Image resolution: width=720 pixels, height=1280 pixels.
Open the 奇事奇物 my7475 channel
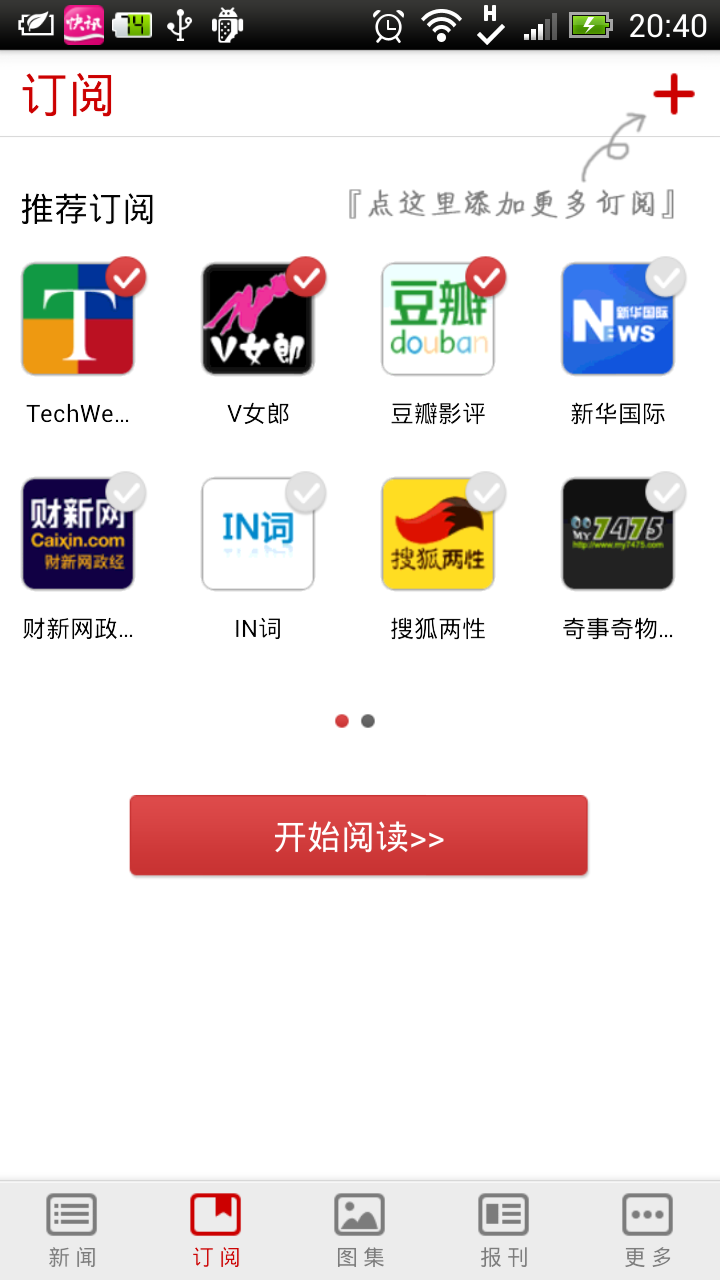coord(617,533)
